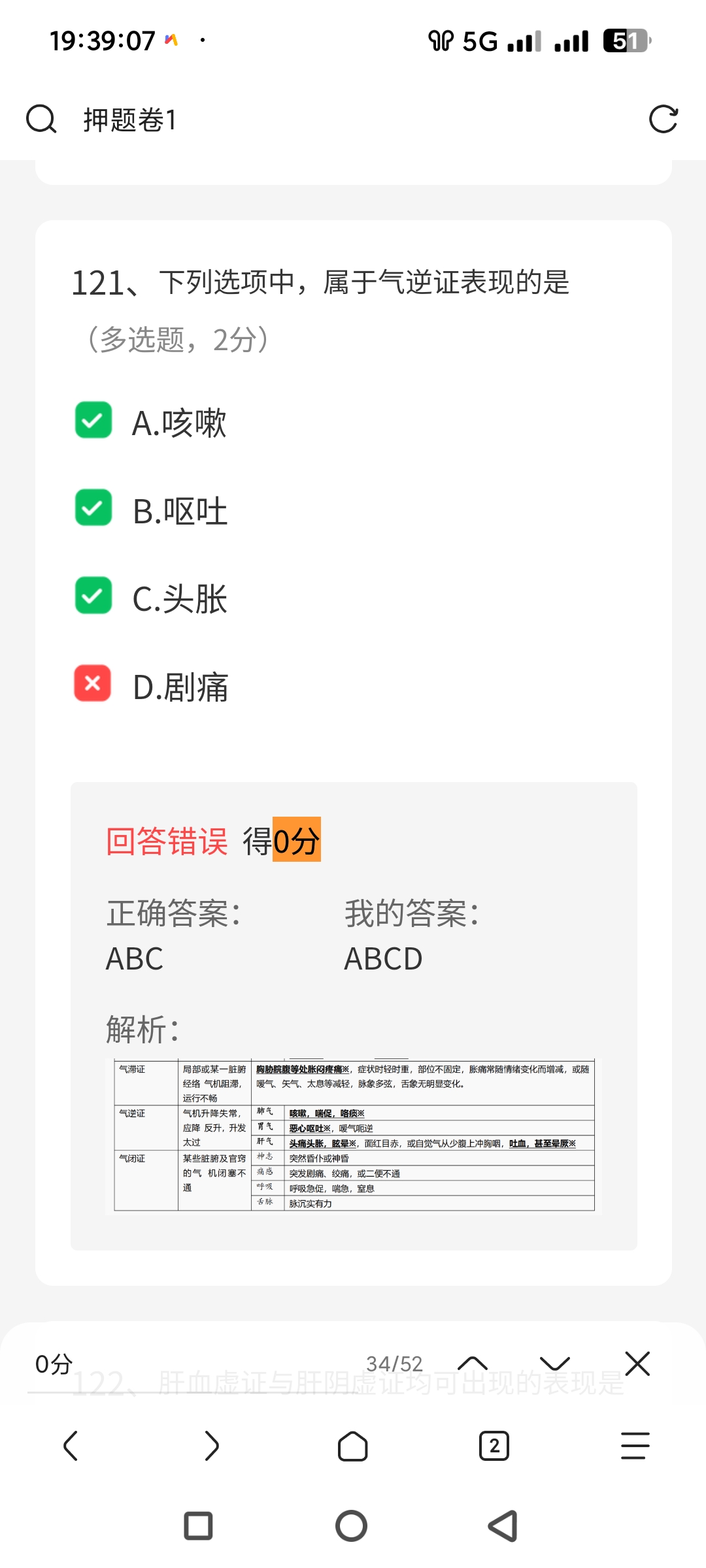Tap the system back triangle
Image resolution: width=706 pixels, height=1568 pixels.
(503, 1526)
